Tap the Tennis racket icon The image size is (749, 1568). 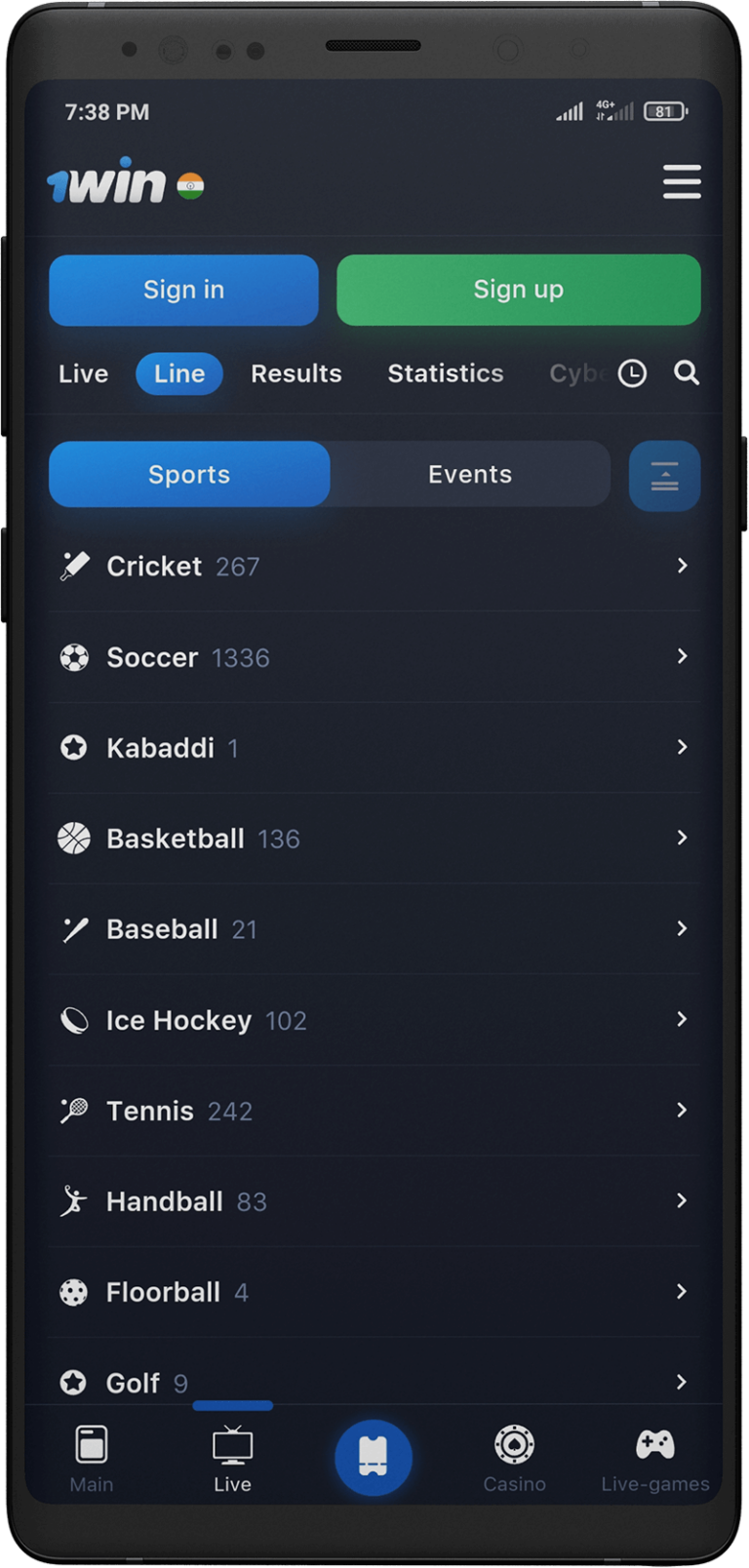74,1110
